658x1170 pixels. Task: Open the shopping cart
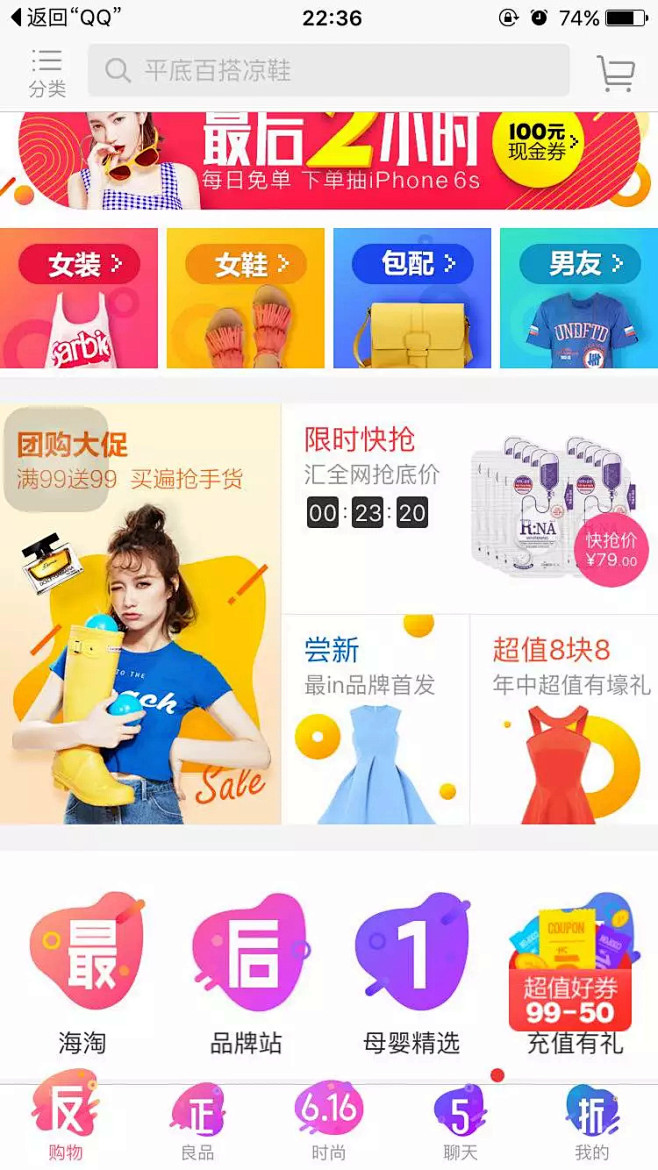[x=615, y=73]
